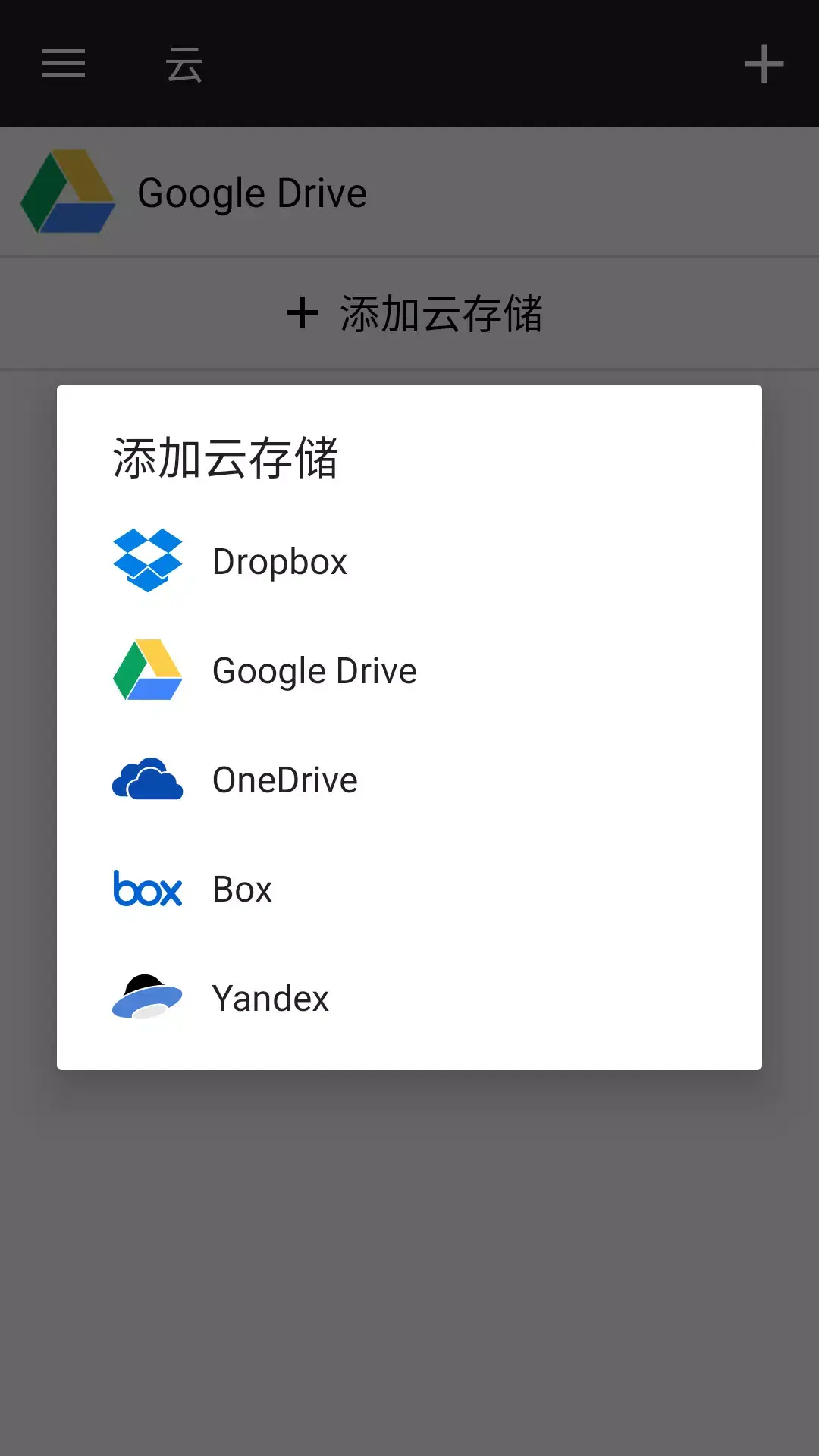Open the connected Google Drive account entry
The image size is (819, 1456).
tap(253, 192)
